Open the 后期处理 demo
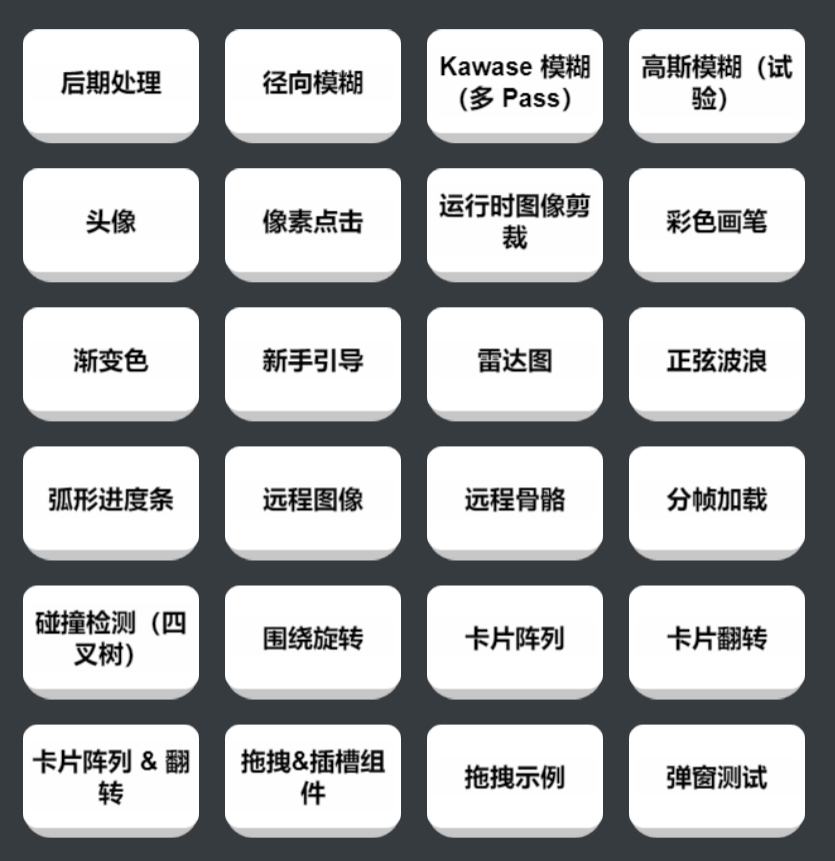This screenshot has height=861, width=835. 111,83
